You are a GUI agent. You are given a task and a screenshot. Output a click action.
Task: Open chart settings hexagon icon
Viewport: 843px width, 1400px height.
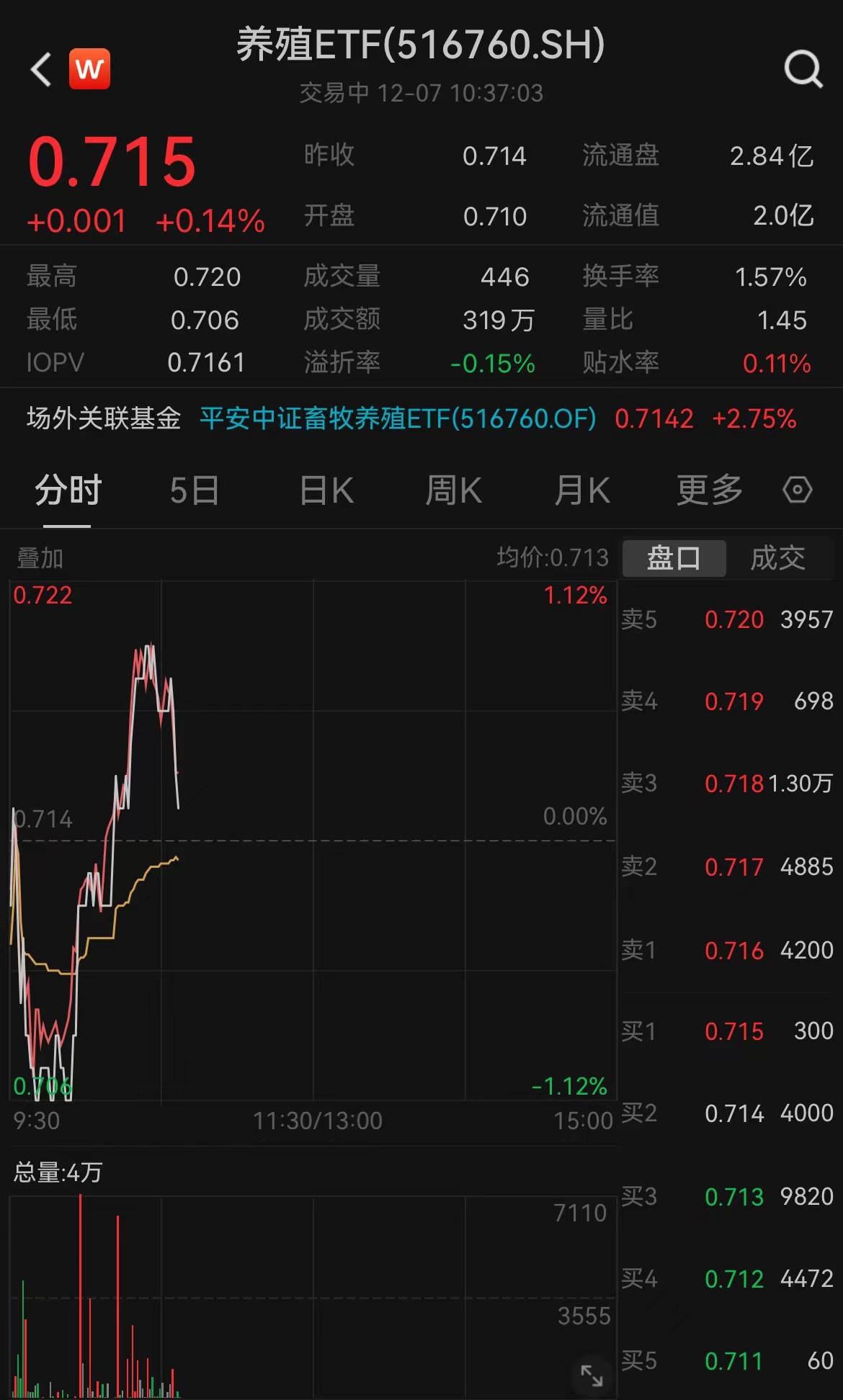click(797, 490)
